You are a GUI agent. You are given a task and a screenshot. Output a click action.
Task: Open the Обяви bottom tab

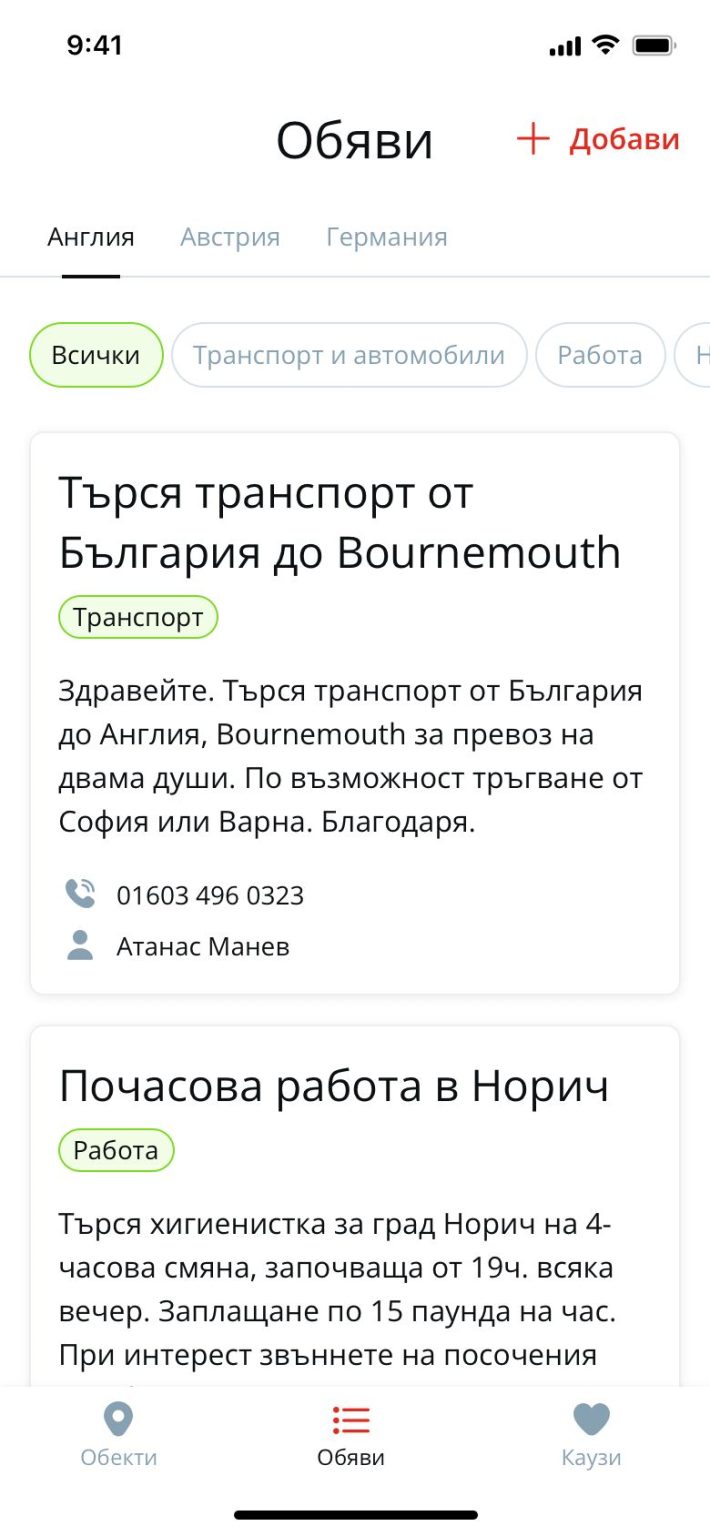[x=351, y=1435]
